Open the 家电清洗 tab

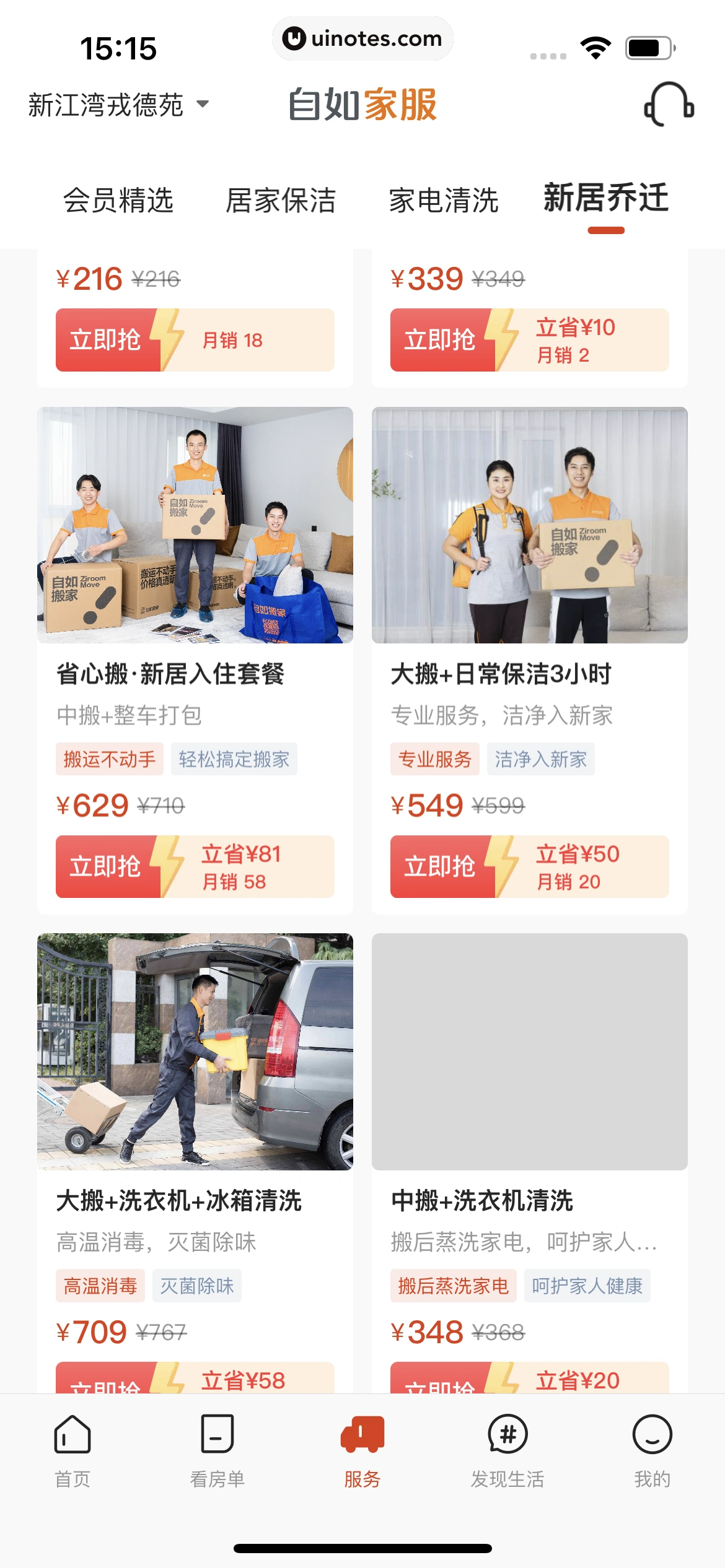[x=444, y=200]
